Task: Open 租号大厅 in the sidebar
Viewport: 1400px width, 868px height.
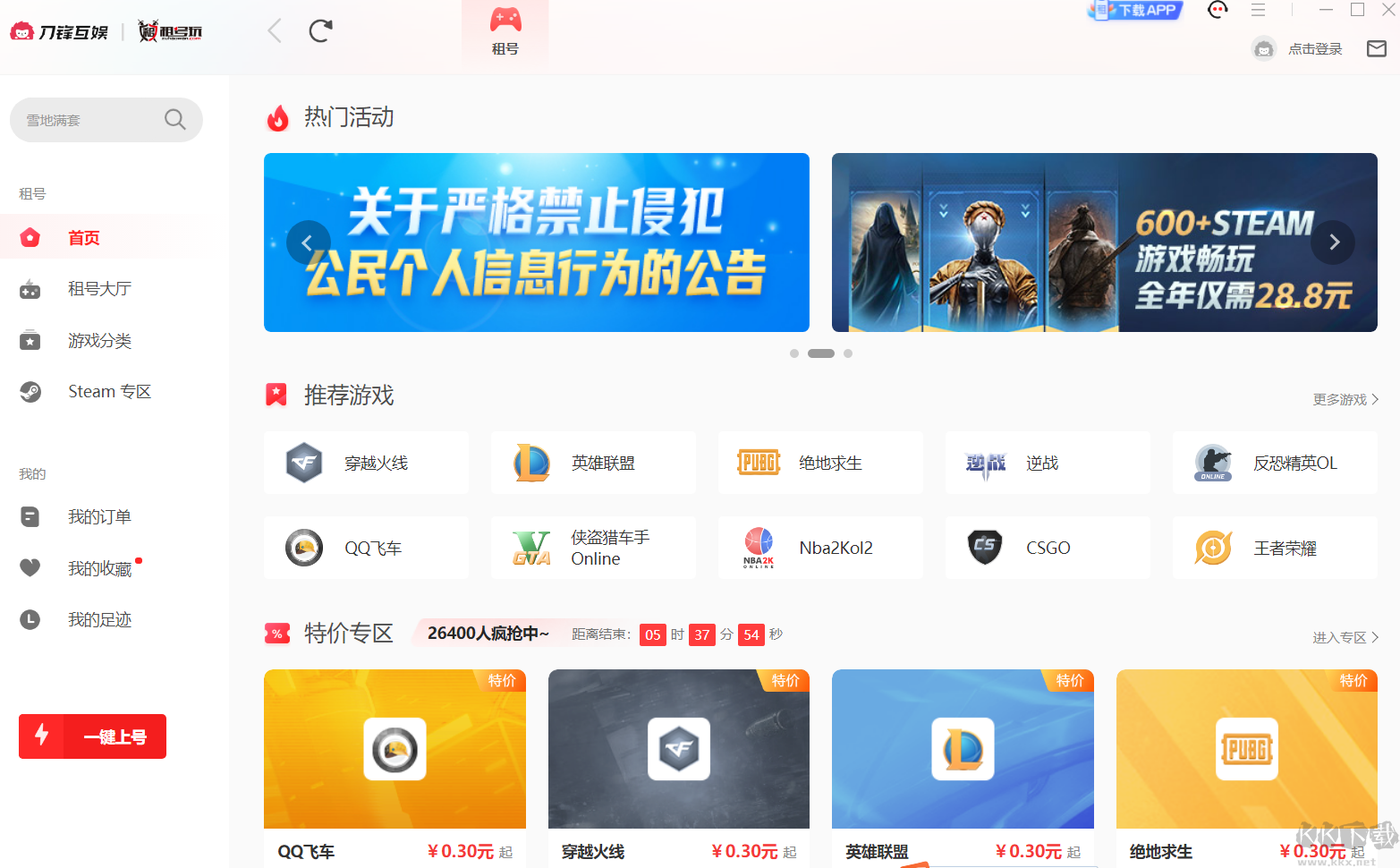Action: pyautogui.click(x=99, y=289)
